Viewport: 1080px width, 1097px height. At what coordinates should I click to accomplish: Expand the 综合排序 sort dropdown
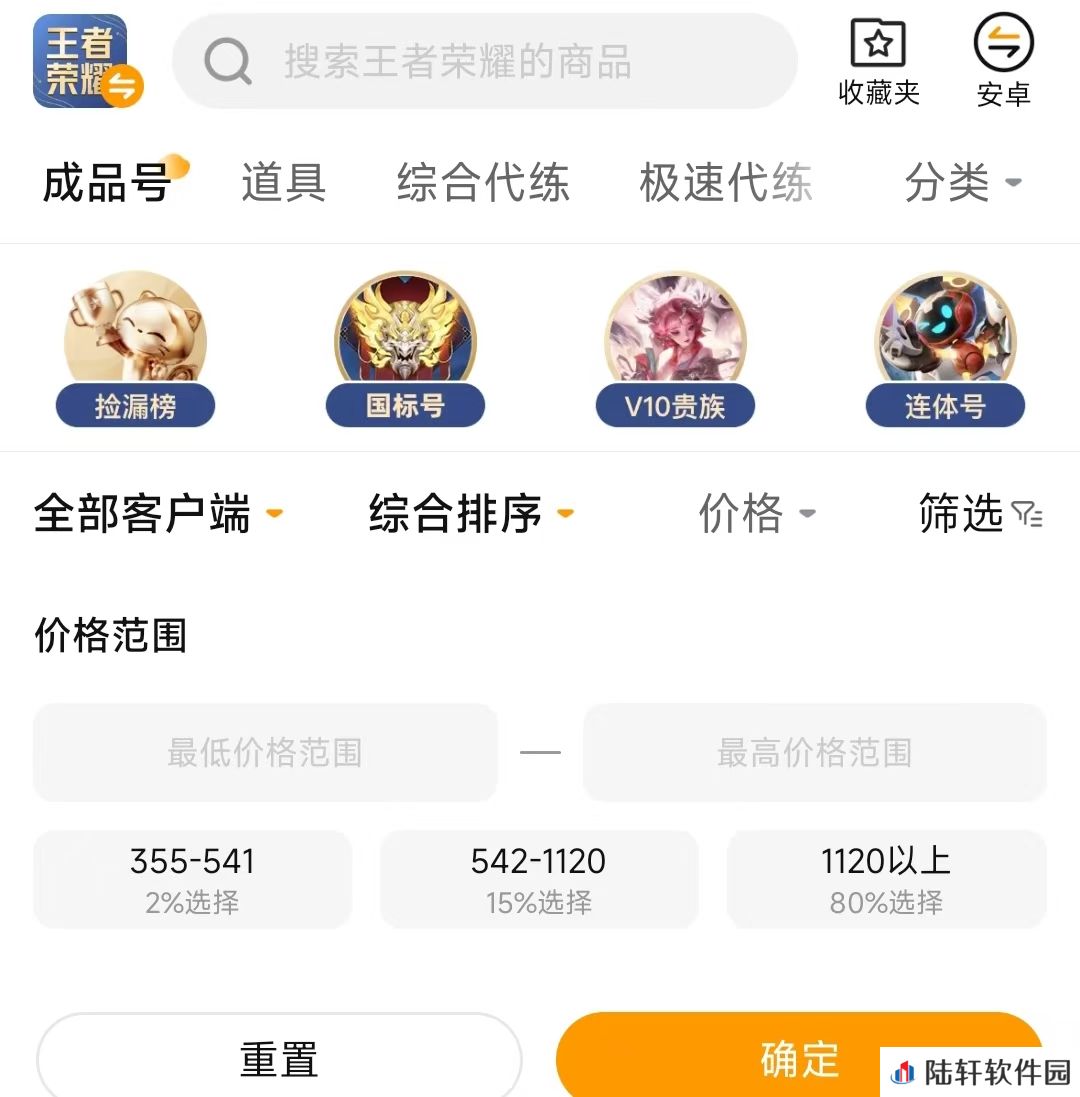pos(471,514)
